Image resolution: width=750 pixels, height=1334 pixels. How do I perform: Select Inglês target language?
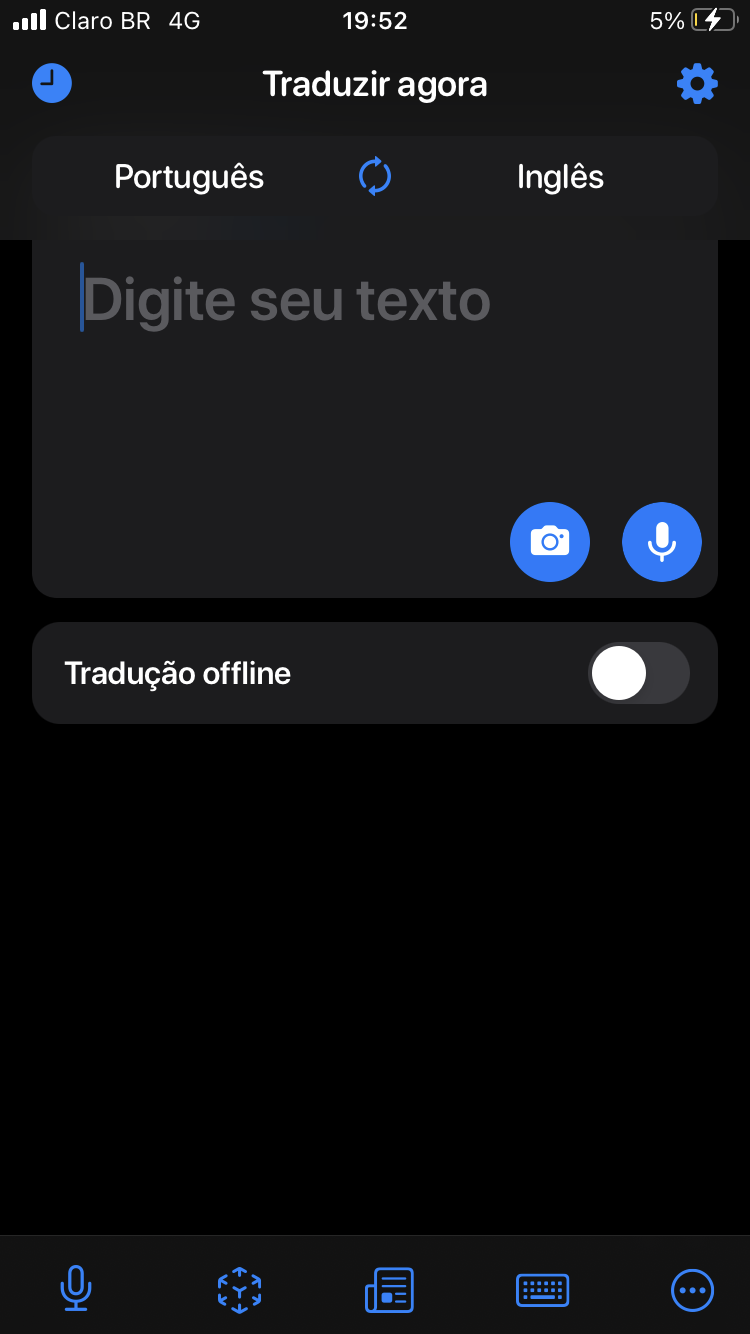[x=560, y=177]
